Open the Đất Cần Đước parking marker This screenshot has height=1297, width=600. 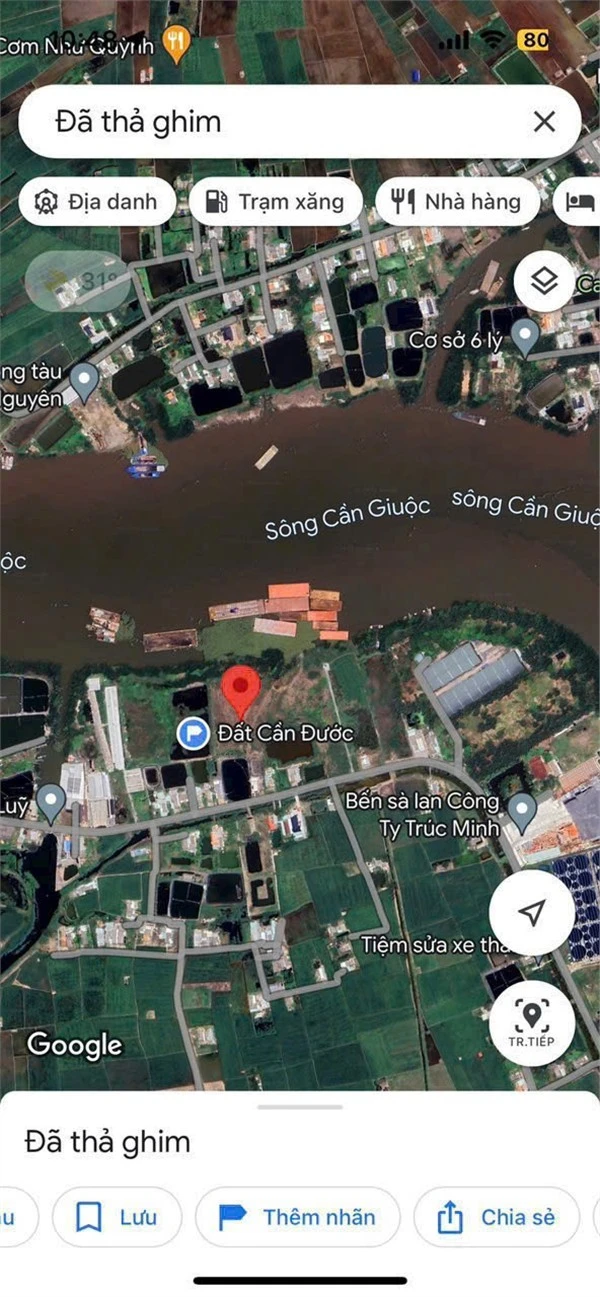pyautogui.click(x=192, y=734)
